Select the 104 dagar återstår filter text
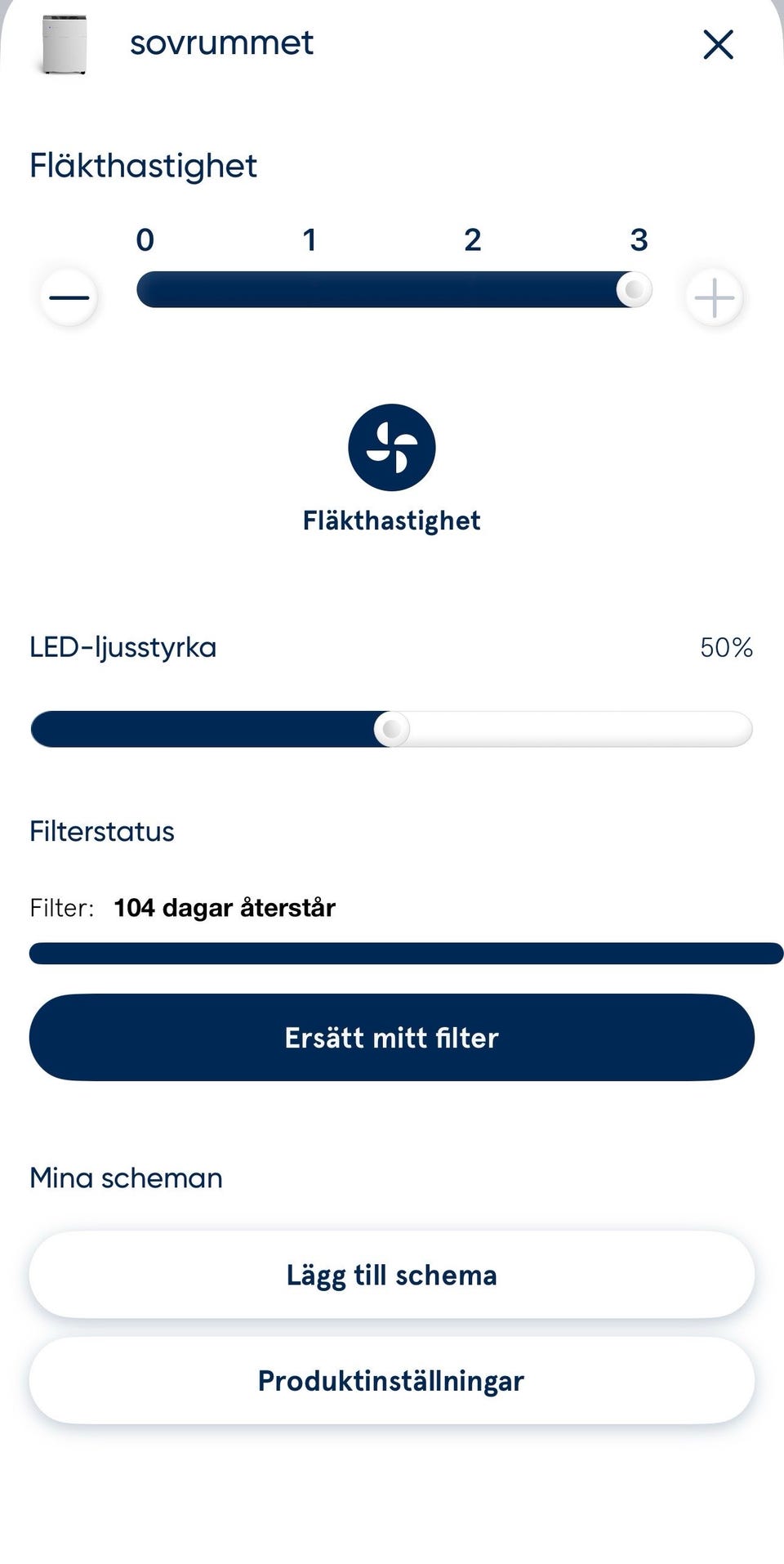The image size is (784, 1564). click(225, 906)
